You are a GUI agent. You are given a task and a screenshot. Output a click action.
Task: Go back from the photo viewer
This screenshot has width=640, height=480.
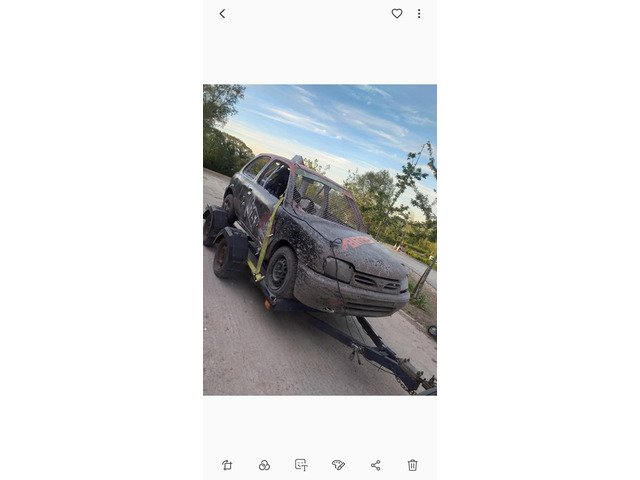click(222, 14)
